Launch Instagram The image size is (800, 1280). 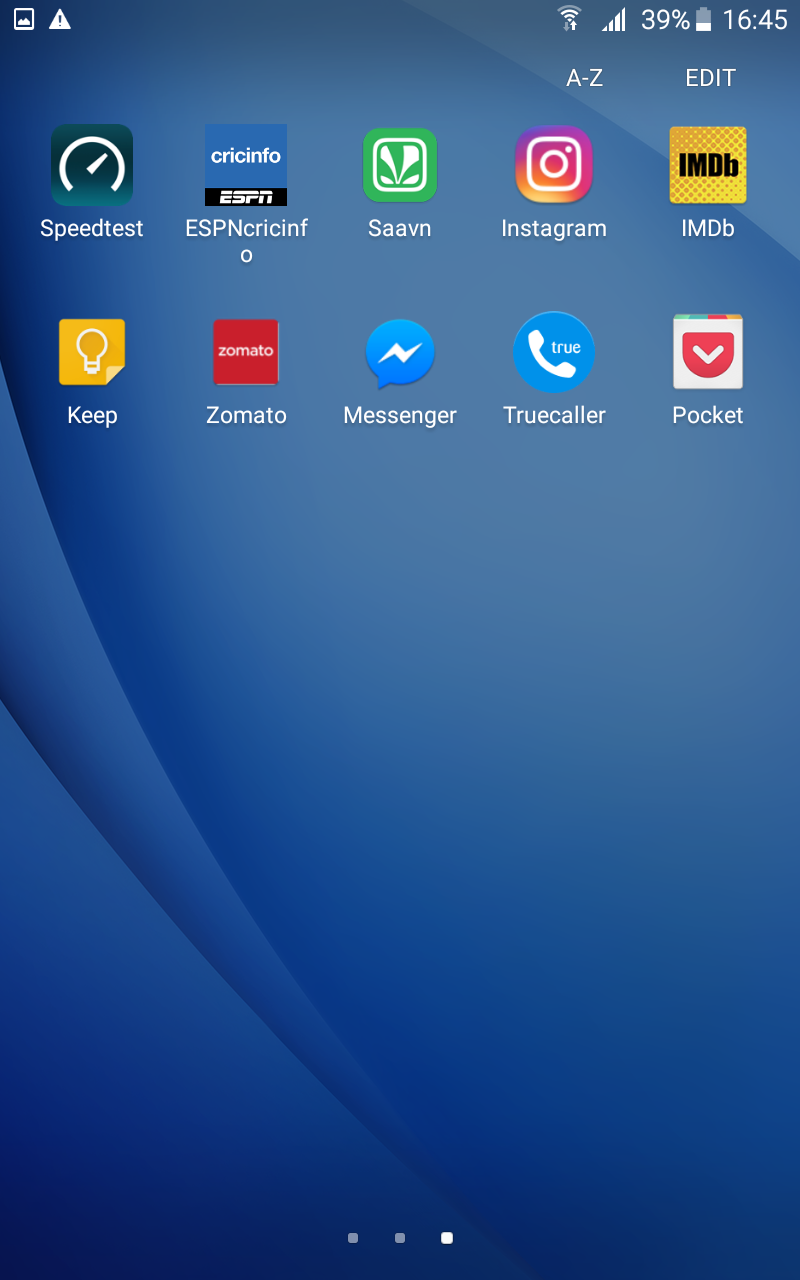(x=554, y=165)
